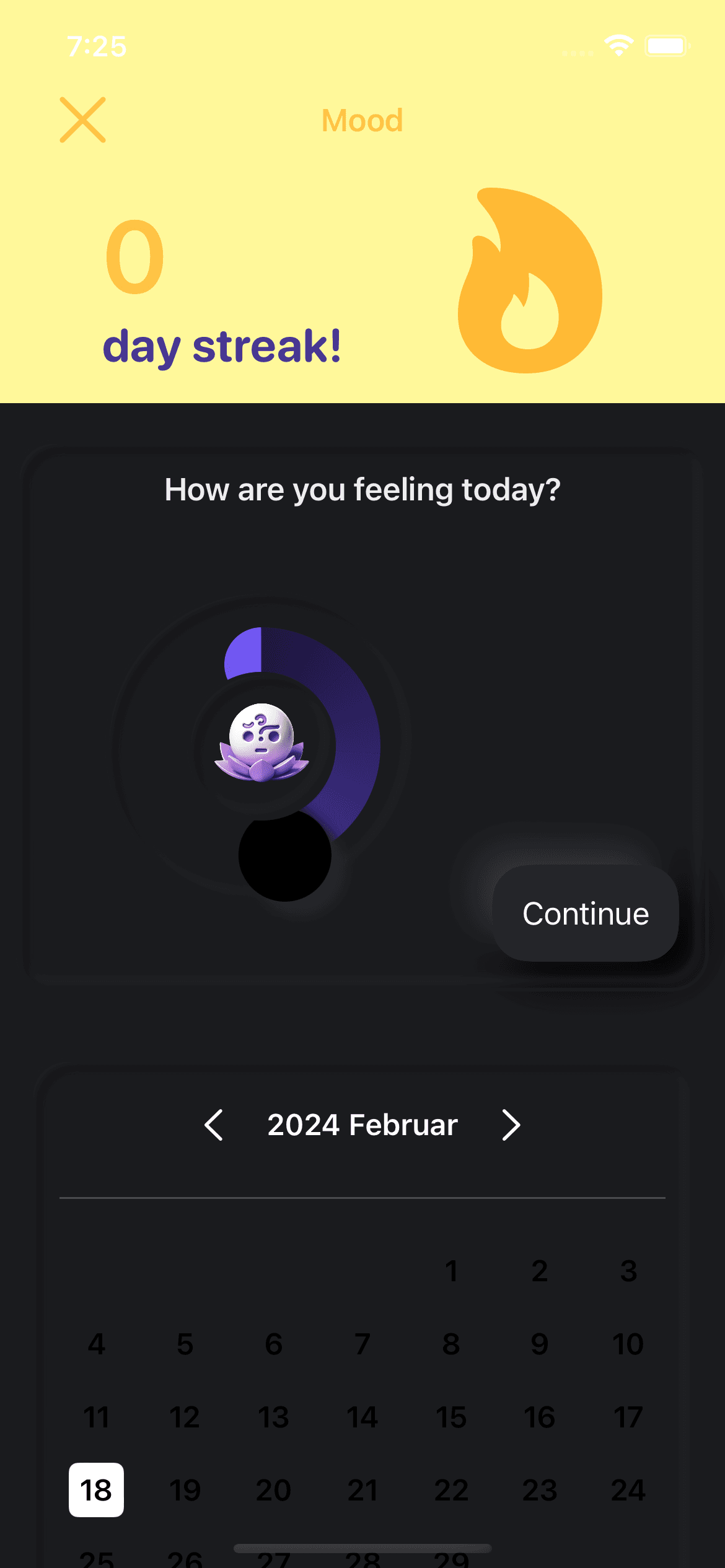Go to the next month
725x1568 pixels.
click(511, 1125)
